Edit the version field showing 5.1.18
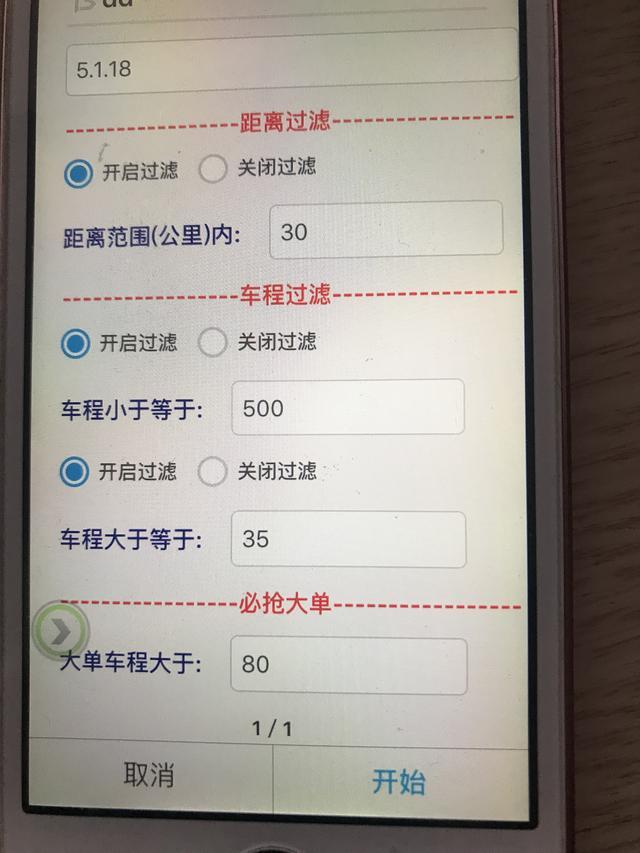This screenshot has height=853, width=640. click(x=290, y=70)
